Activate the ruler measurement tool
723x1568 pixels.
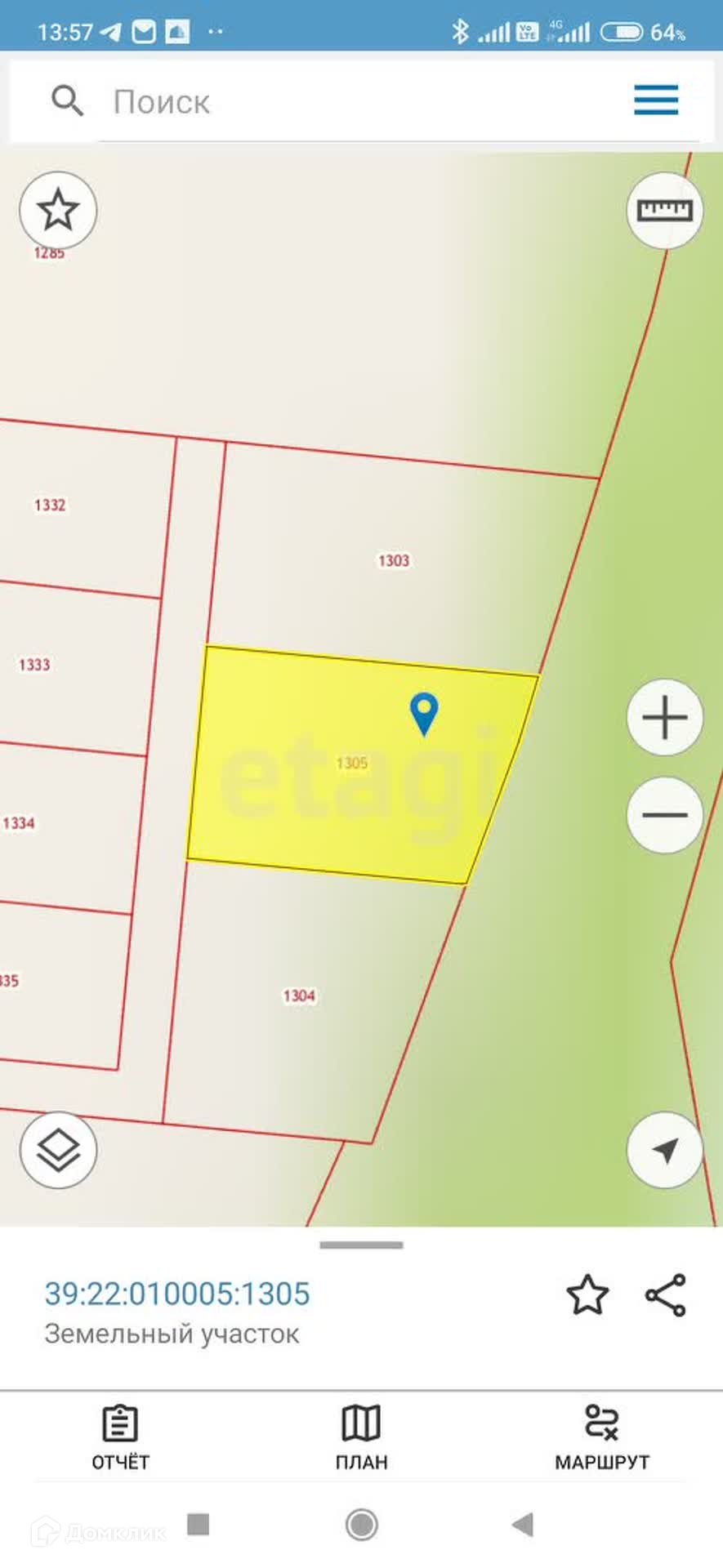[x=665, y=210]
